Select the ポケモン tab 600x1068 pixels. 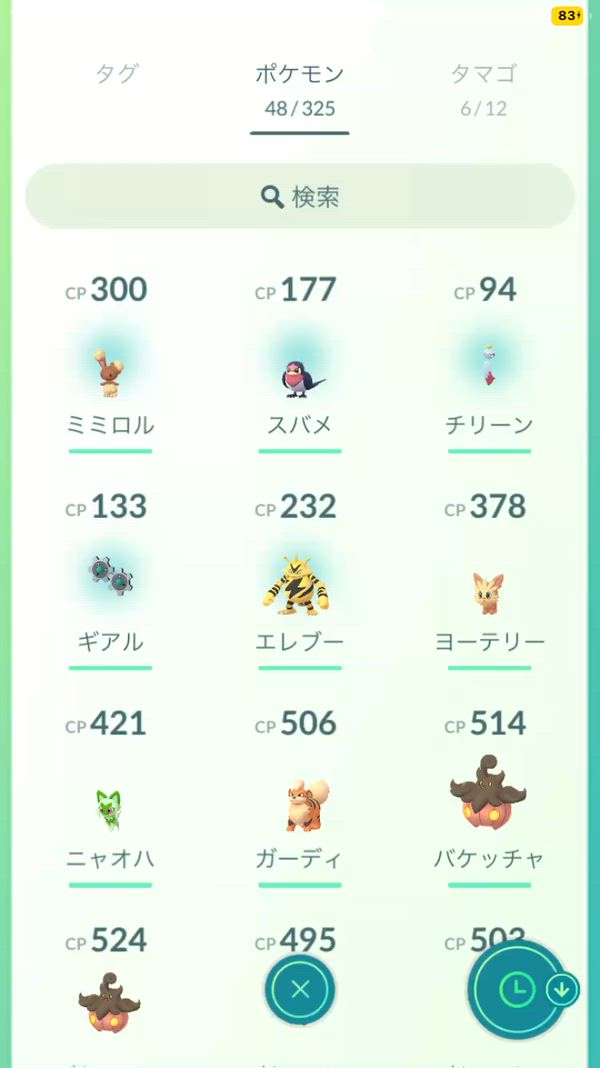point(299,88)
